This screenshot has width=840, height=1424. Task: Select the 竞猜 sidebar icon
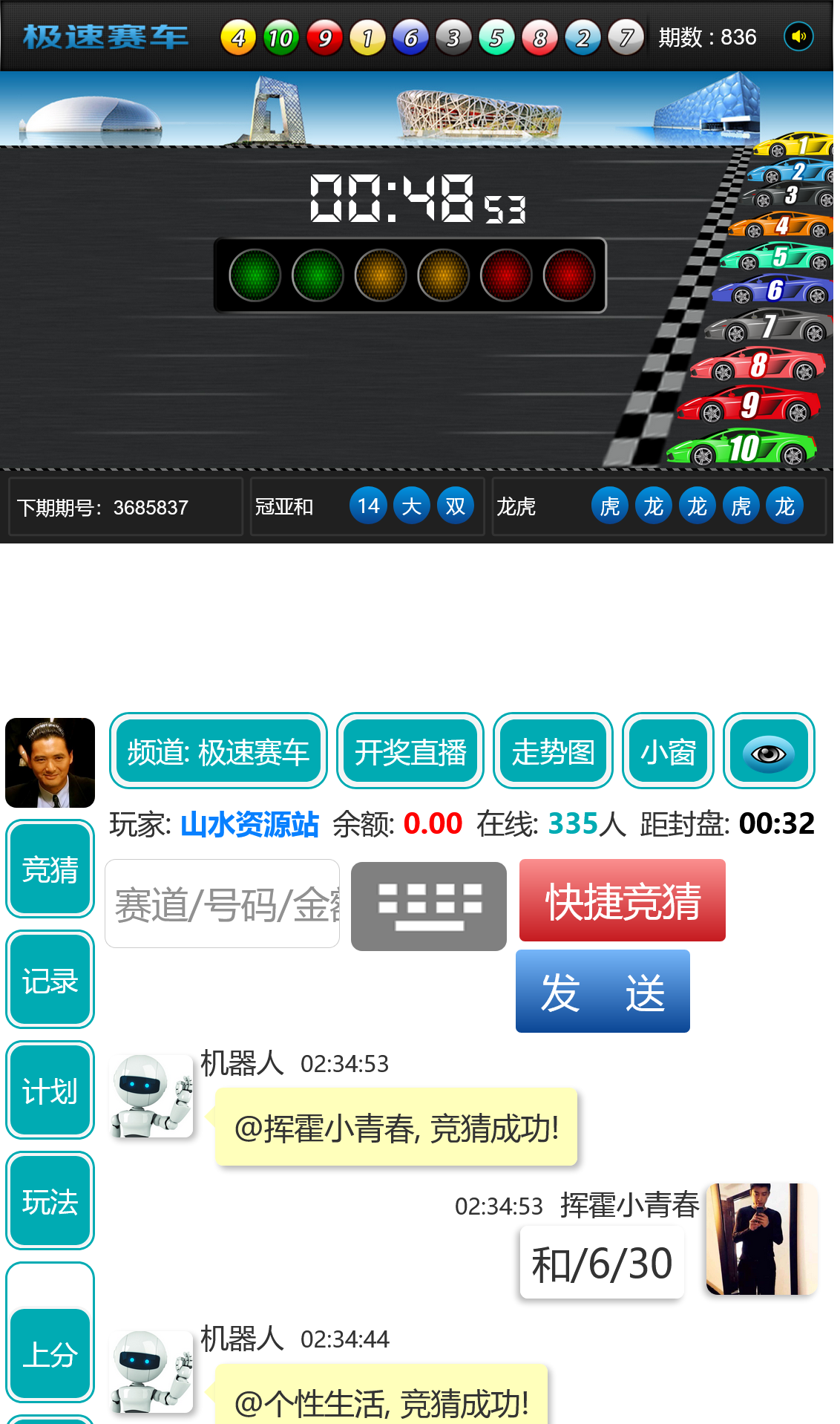[x=49, y=869]
